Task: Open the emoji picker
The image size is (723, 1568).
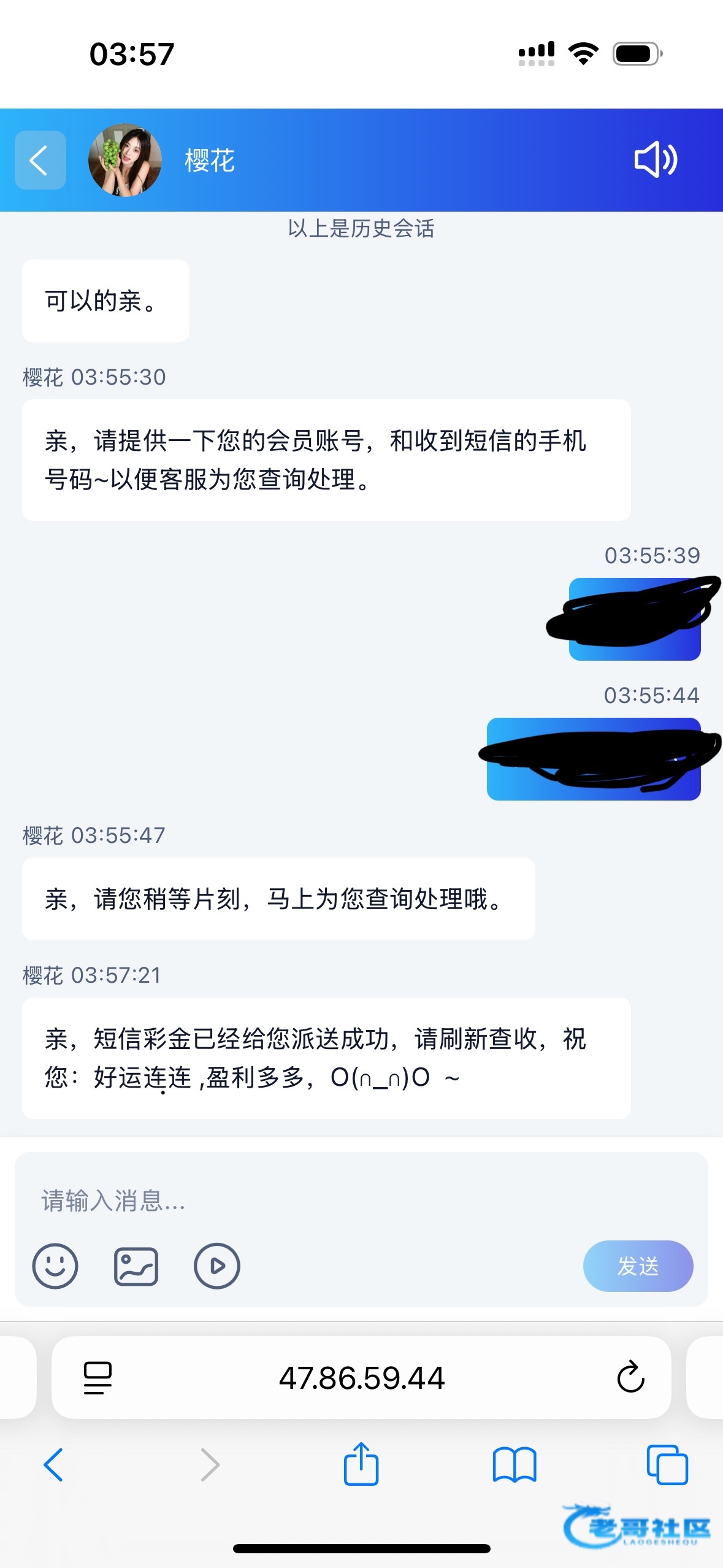Action: click(55, 1266)
